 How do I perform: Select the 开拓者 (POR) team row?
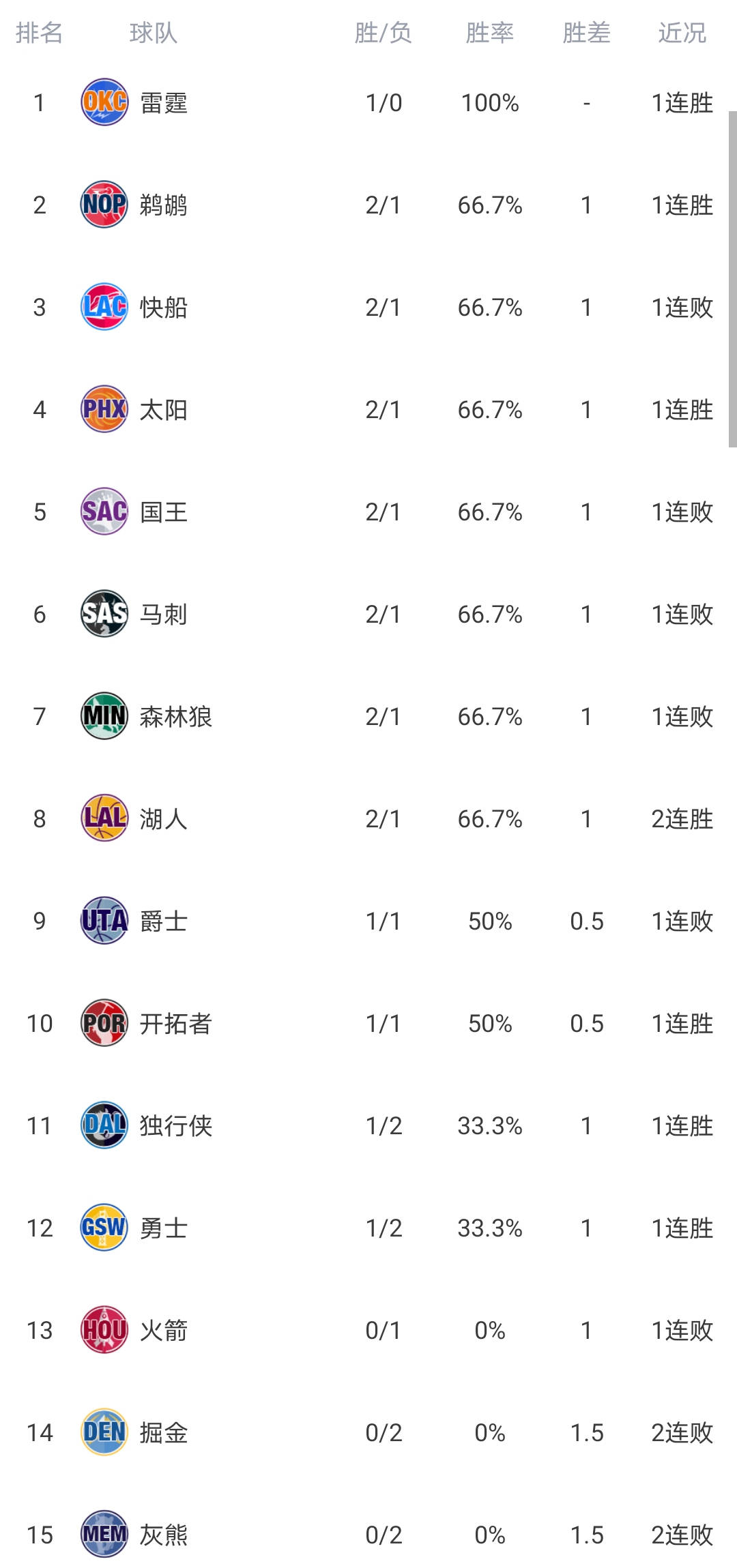(369, 1023)
